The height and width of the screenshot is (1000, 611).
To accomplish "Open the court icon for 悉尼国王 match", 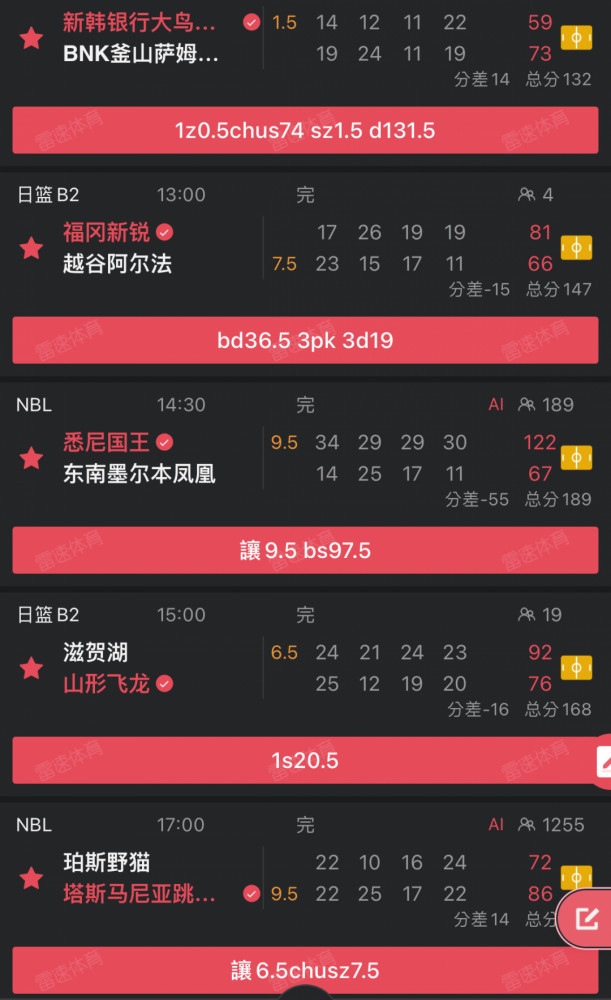I will pyautogui.click(x=576, y=457).
